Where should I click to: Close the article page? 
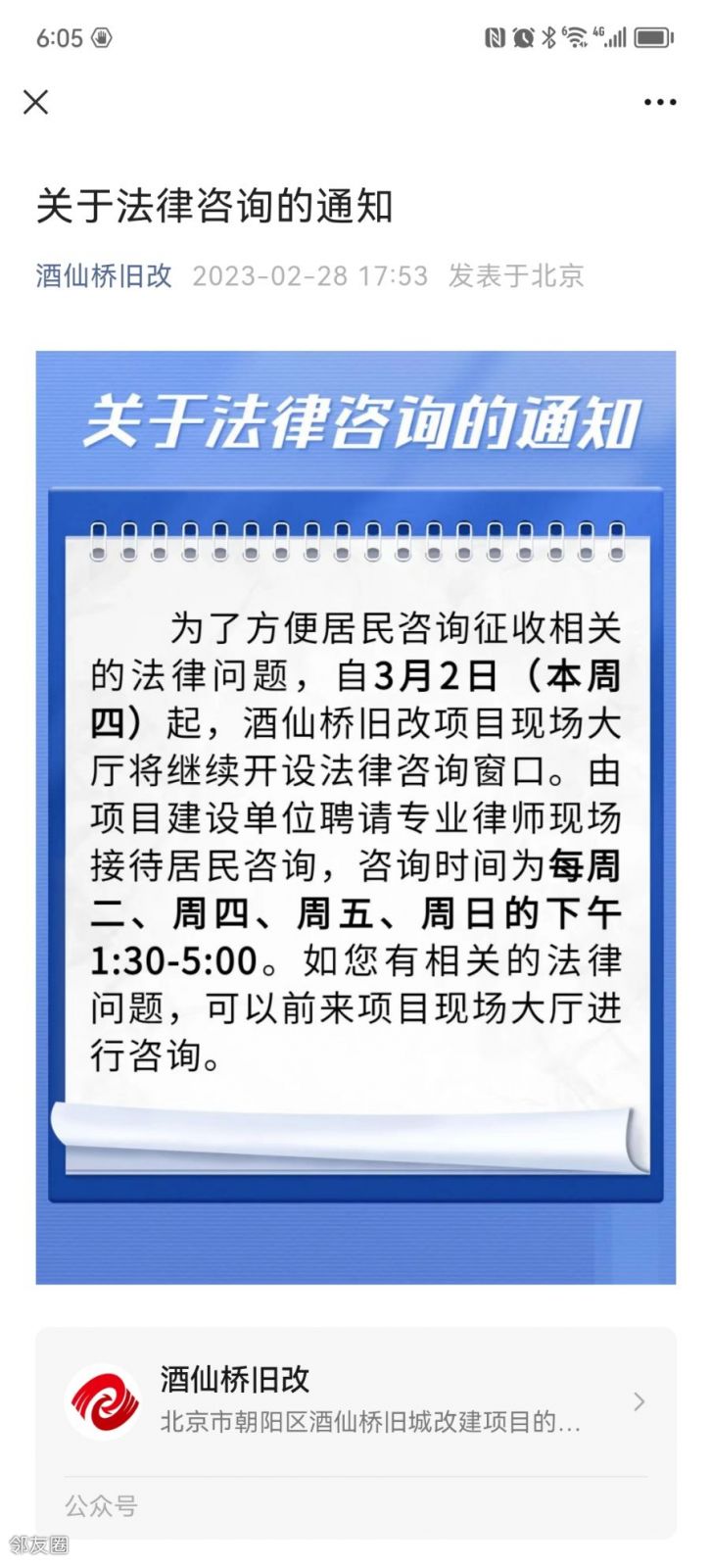(36, 102)
